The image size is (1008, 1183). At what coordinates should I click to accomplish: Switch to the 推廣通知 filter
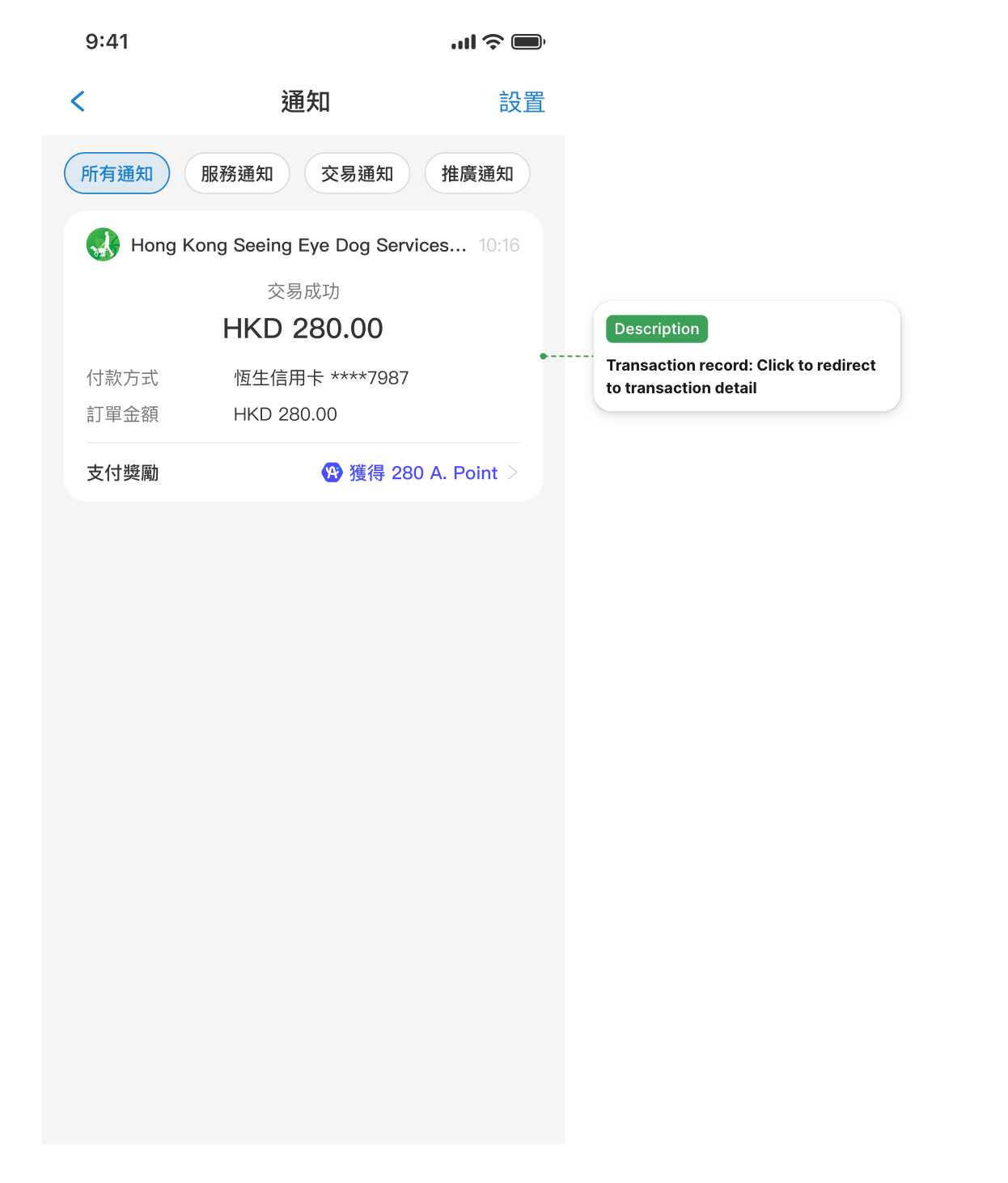tap(477, 174)
